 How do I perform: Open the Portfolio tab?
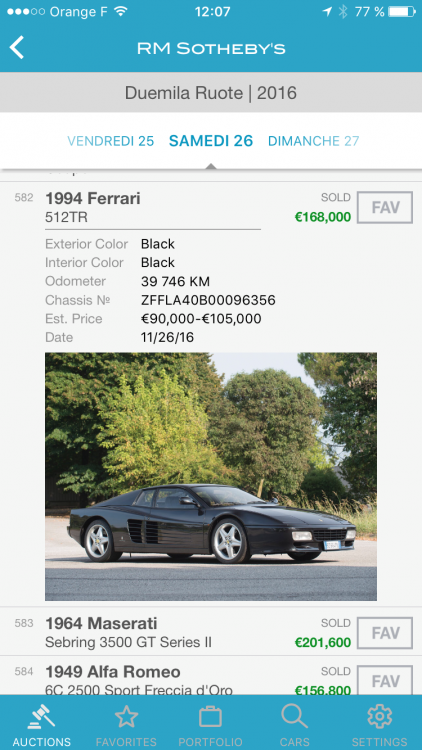(x=211, y=723)
